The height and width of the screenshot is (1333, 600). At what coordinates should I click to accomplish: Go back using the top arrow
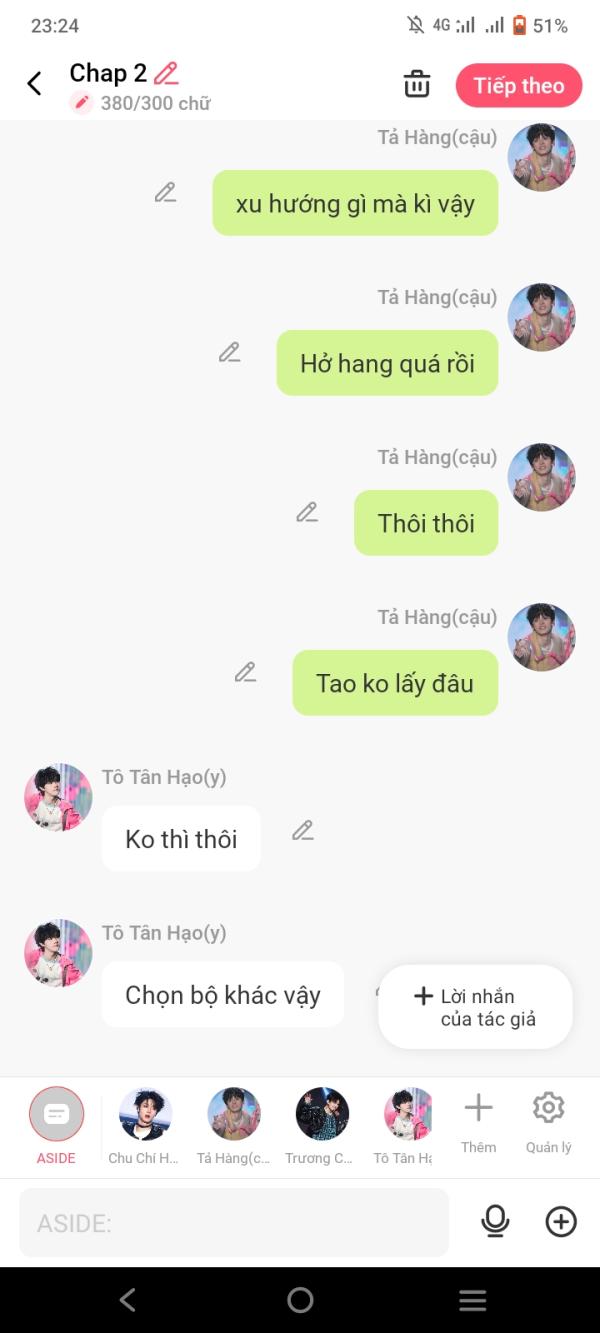click(34, 84)
